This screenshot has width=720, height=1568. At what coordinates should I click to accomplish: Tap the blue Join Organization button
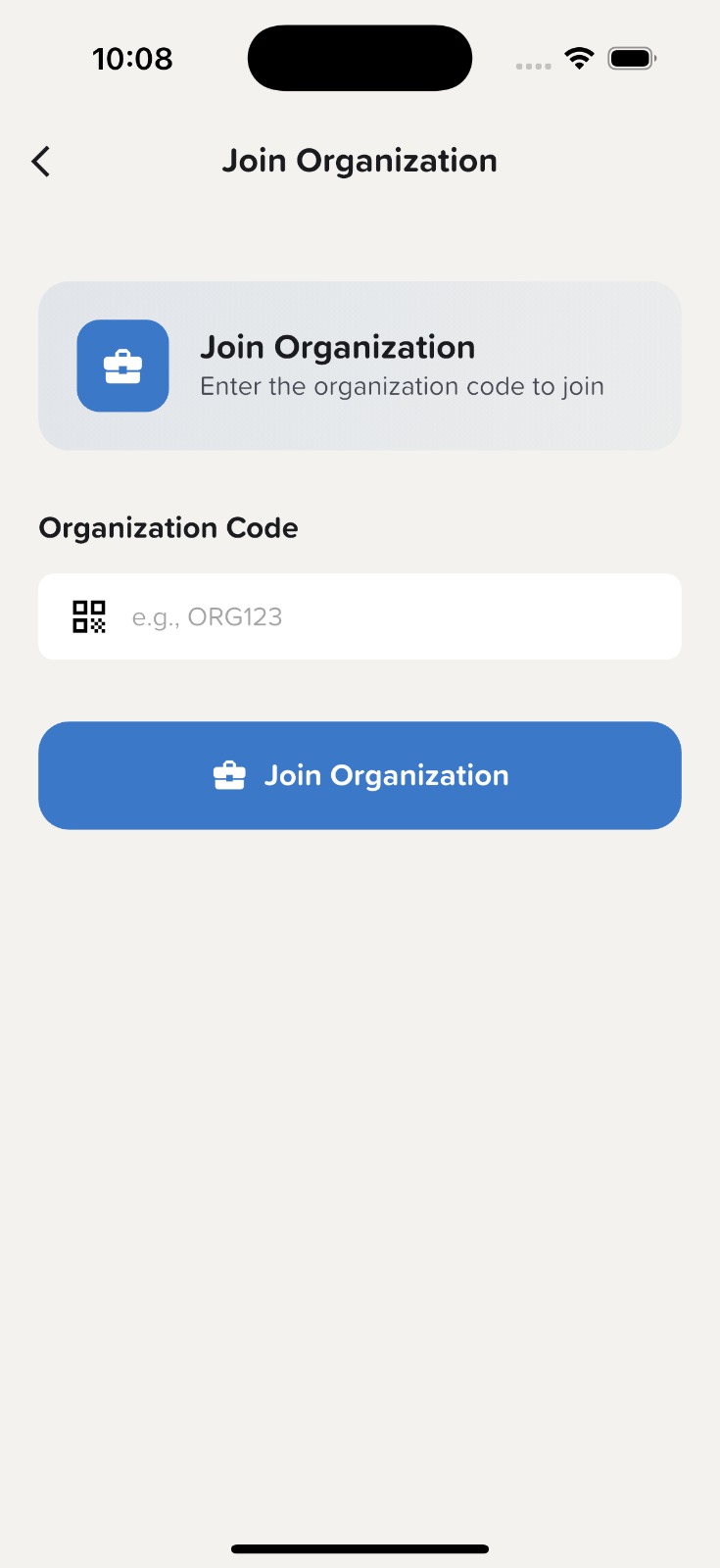[x=360, y=775]
